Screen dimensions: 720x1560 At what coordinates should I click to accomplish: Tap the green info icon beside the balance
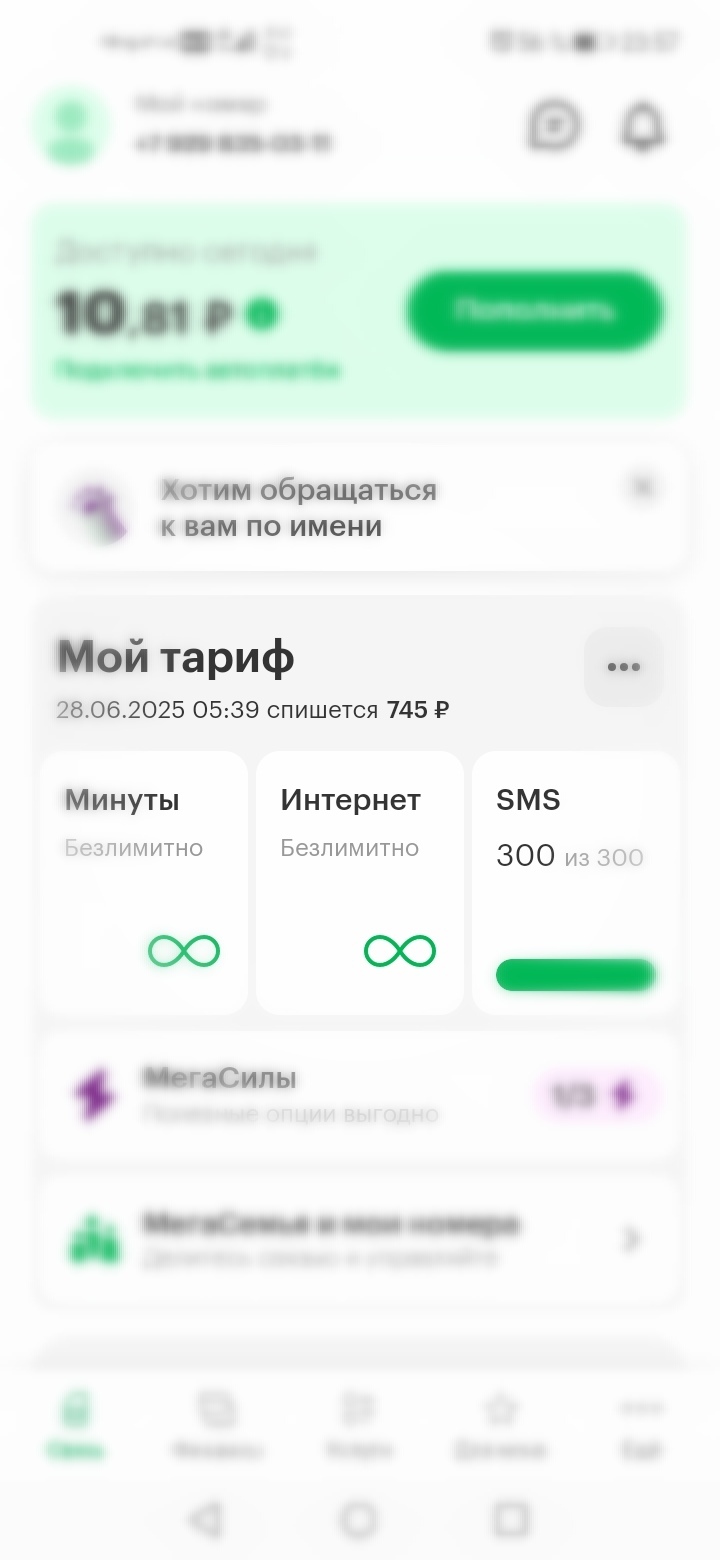[262, 315]
